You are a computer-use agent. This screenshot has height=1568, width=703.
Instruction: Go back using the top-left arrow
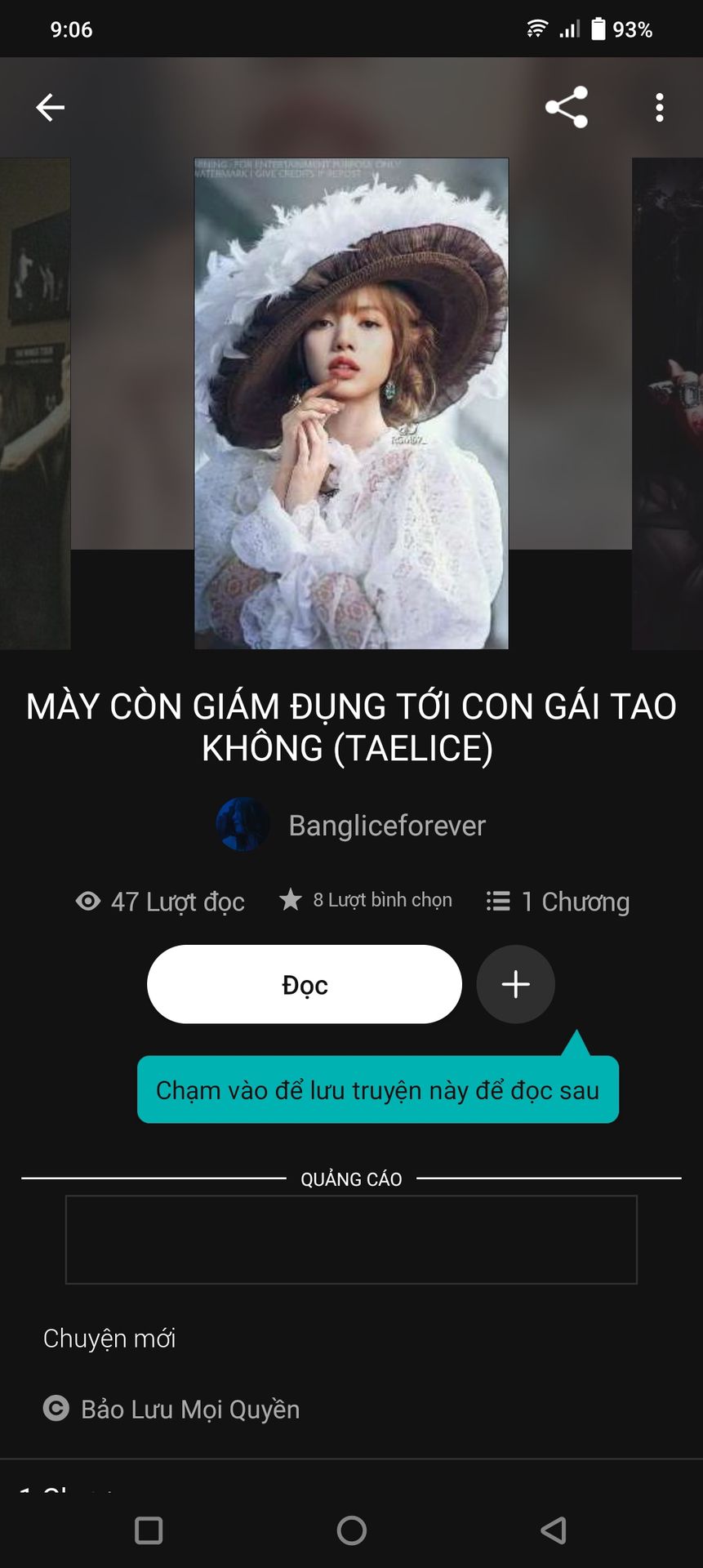click(50, 107)
